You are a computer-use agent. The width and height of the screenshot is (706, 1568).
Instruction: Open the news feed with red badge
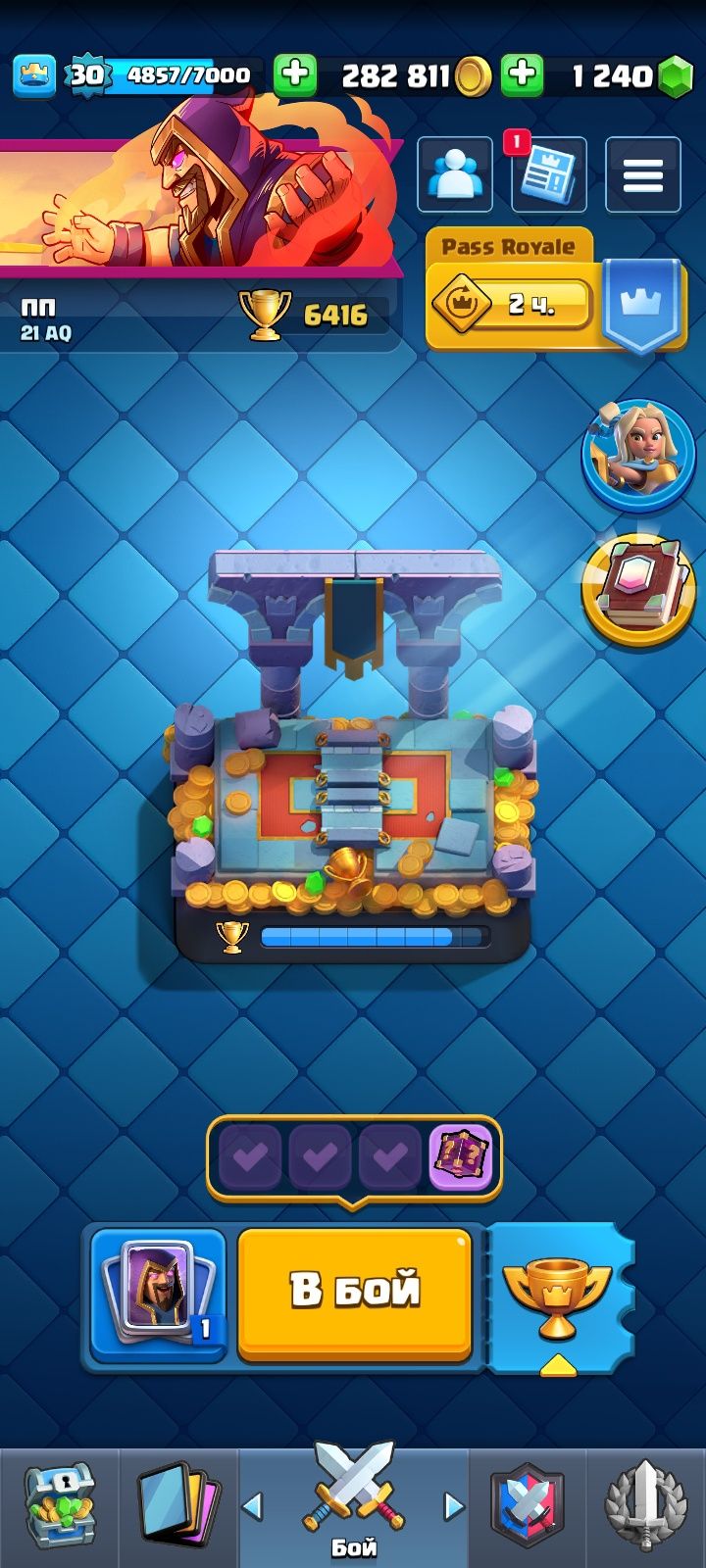pyautogui.click(x=549, y=176)
